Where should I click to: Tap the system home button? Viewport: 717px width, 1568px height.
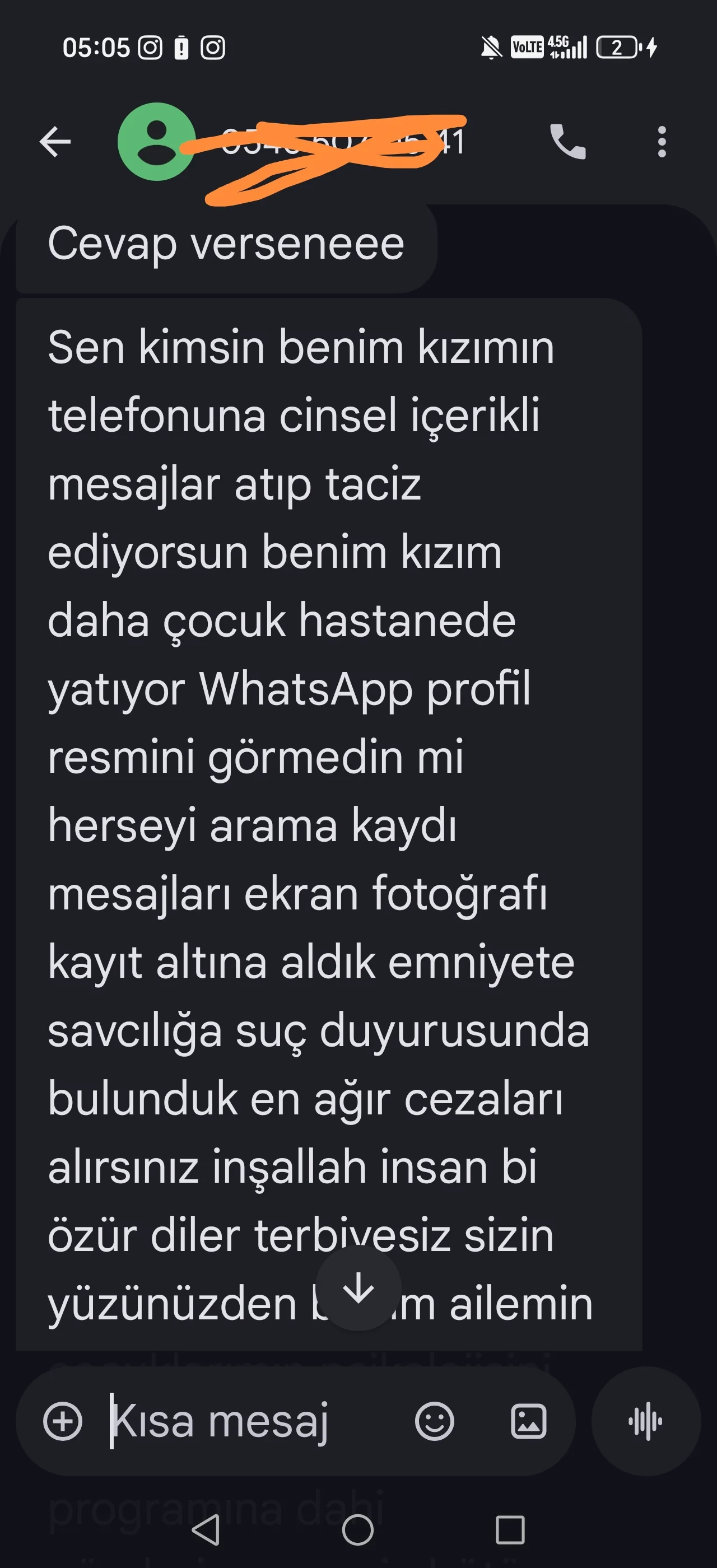[358, 1530]
